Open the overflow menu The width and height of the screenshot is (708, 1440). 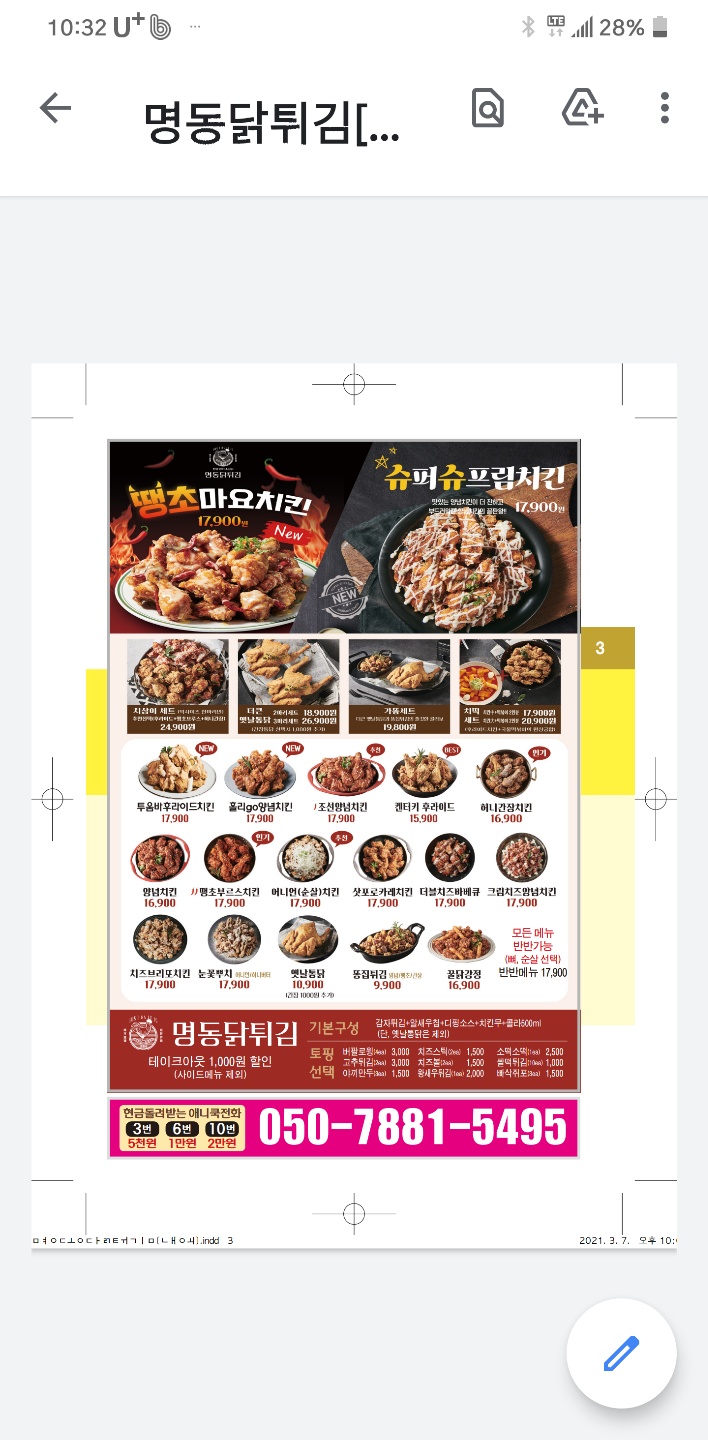click(665, 108)
